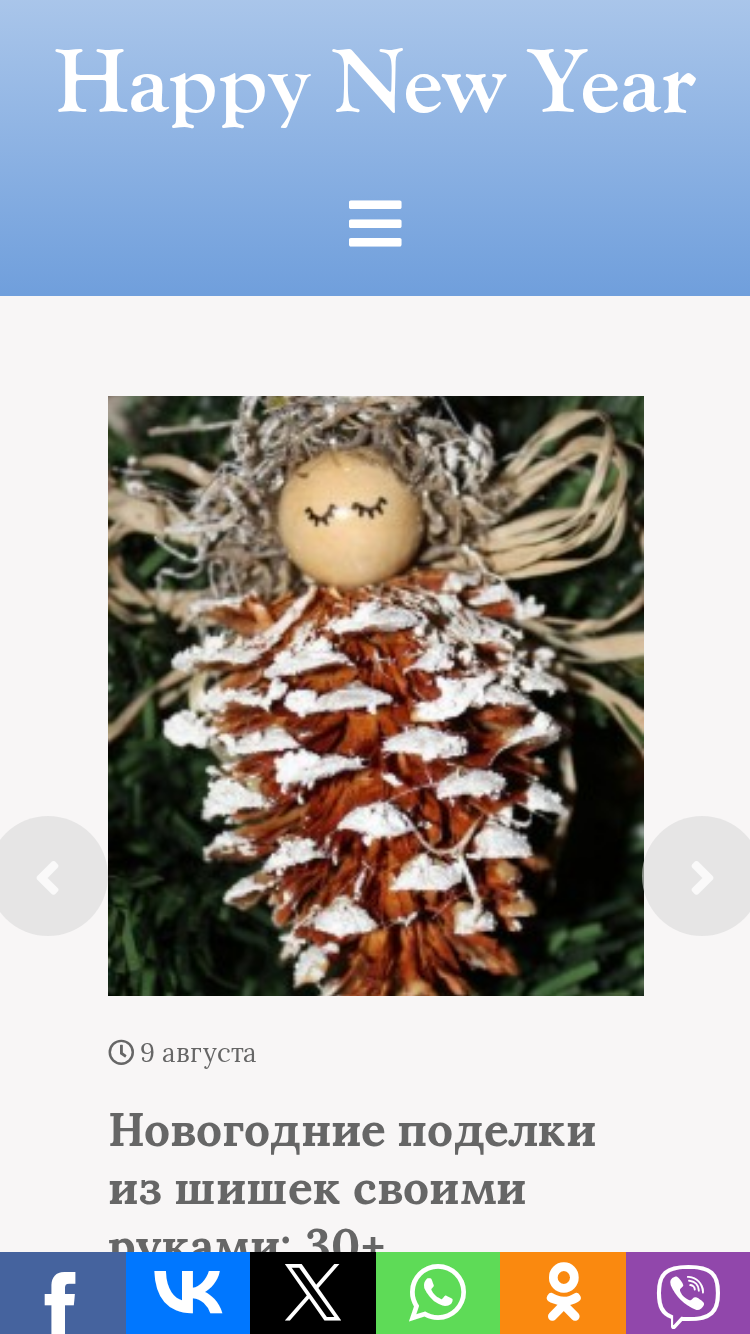
Task: Share on Facebook
Action: click(62, 1293)
